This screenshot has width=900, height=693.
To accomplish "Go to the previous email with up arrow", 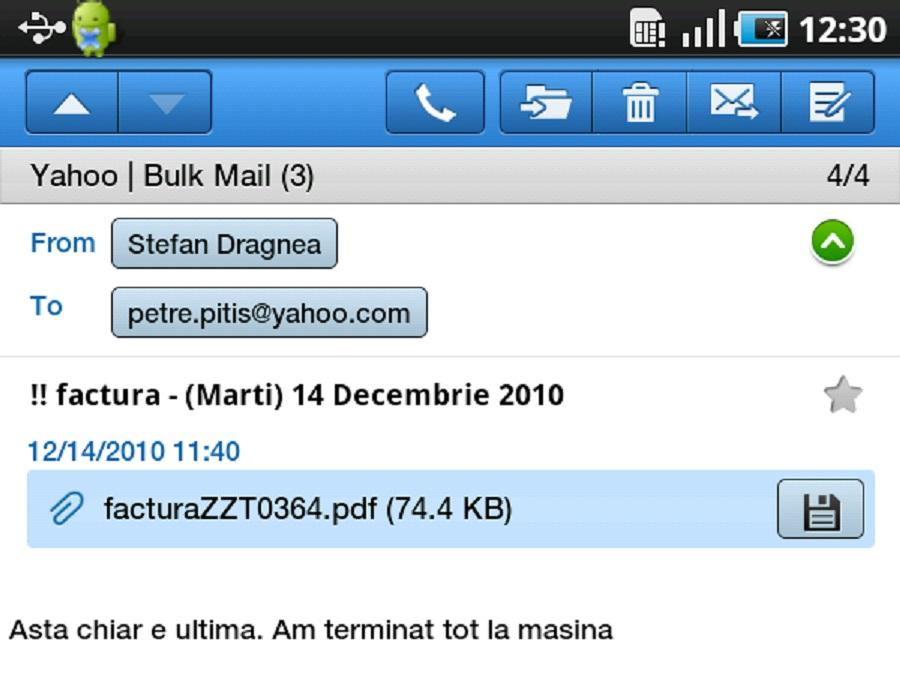I will click(x=72, y=102).
